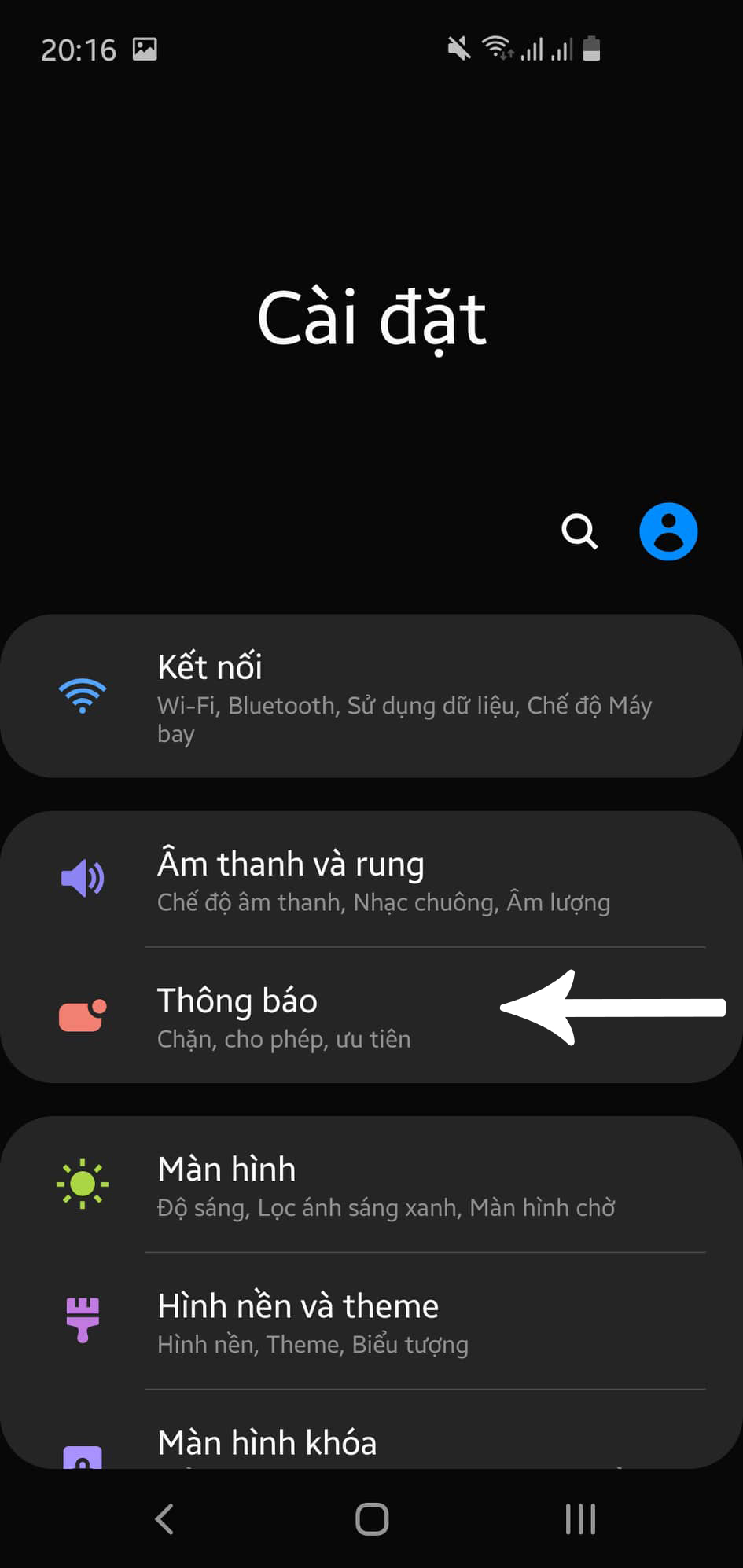
Task: Open Hình nền và theme
Action: click(x=371, y=1320)
